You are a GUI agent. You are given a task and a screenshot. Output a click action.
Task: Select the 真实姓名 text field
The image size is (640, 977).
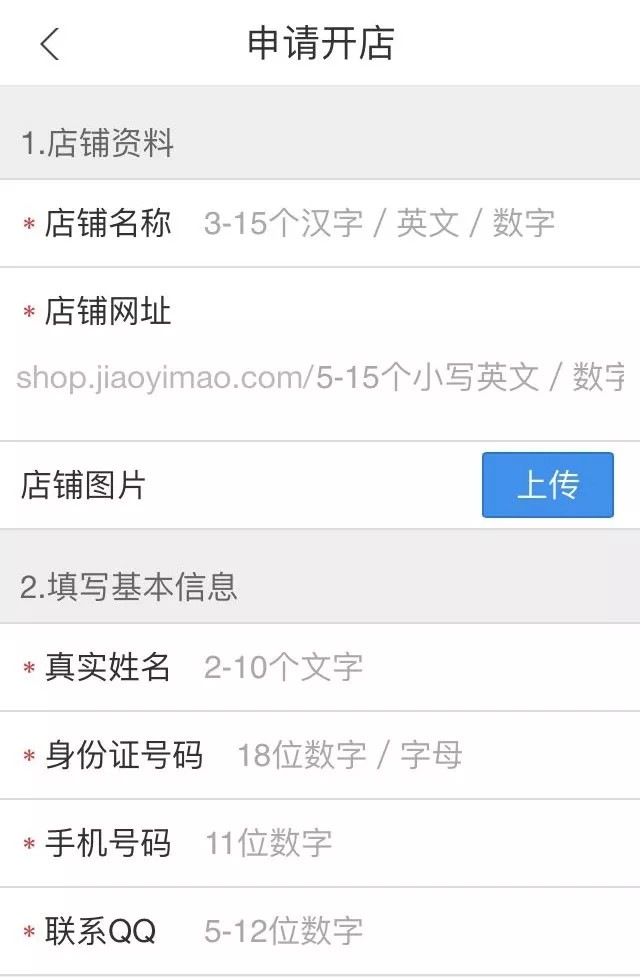coord(380,667)
